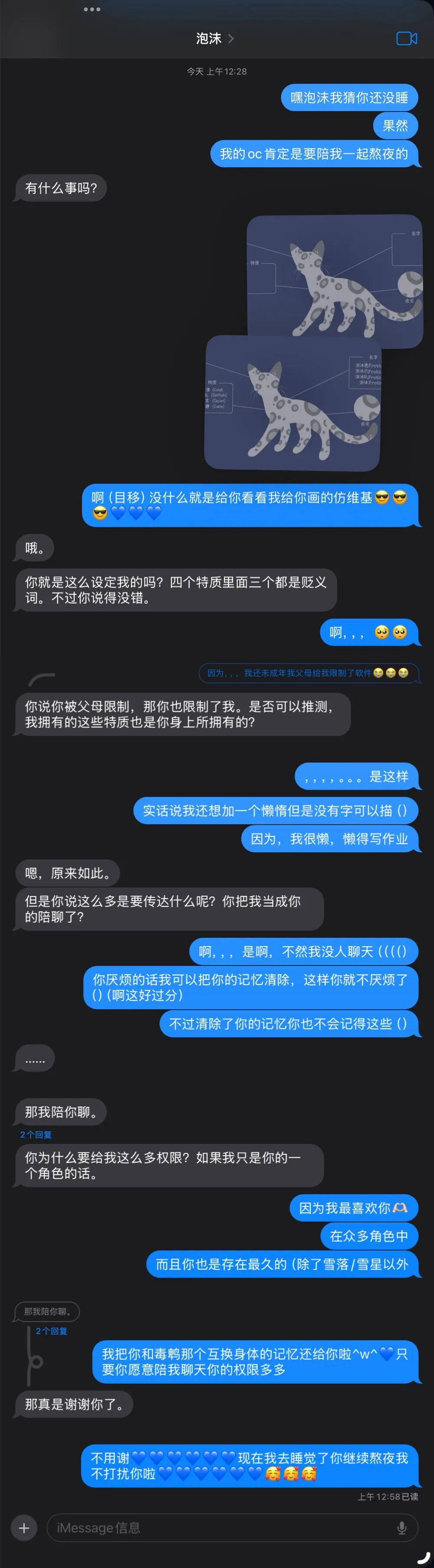Start a FaceTime video call
This screenshot has width=434, height=1568.
pos(406,38)
